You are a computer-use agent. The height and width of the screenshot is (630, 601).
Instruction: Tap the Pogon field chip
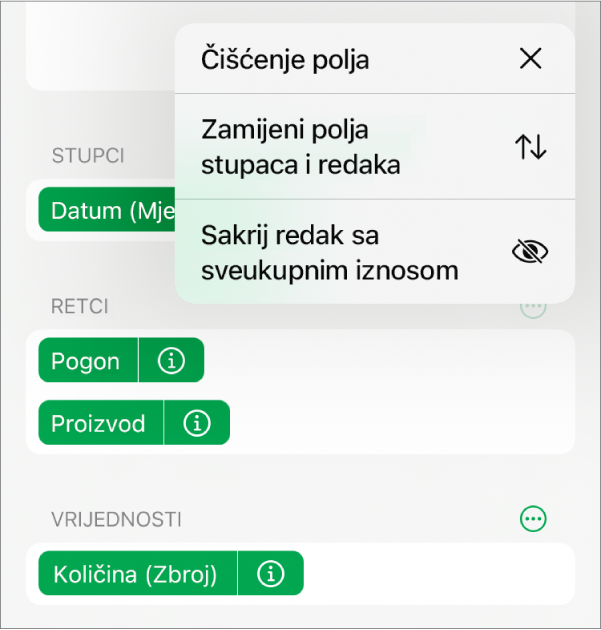click(x=87, y=362)
